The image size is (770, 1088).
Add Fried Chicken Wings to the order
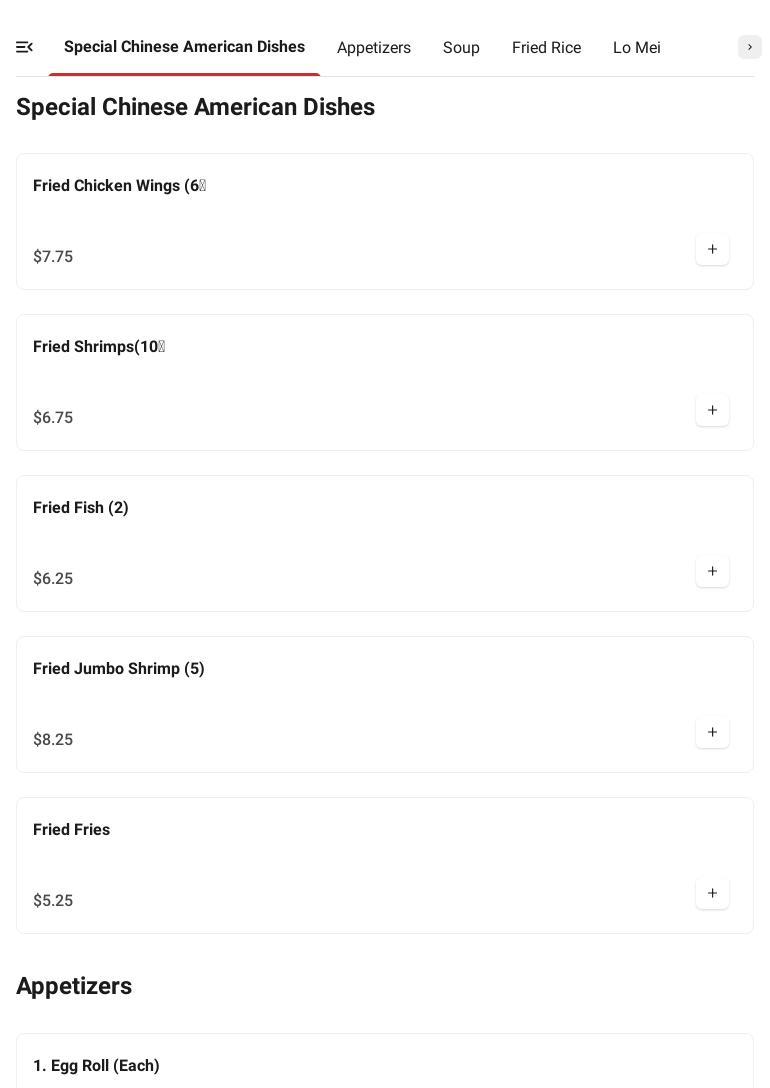[x=712, y=250]
